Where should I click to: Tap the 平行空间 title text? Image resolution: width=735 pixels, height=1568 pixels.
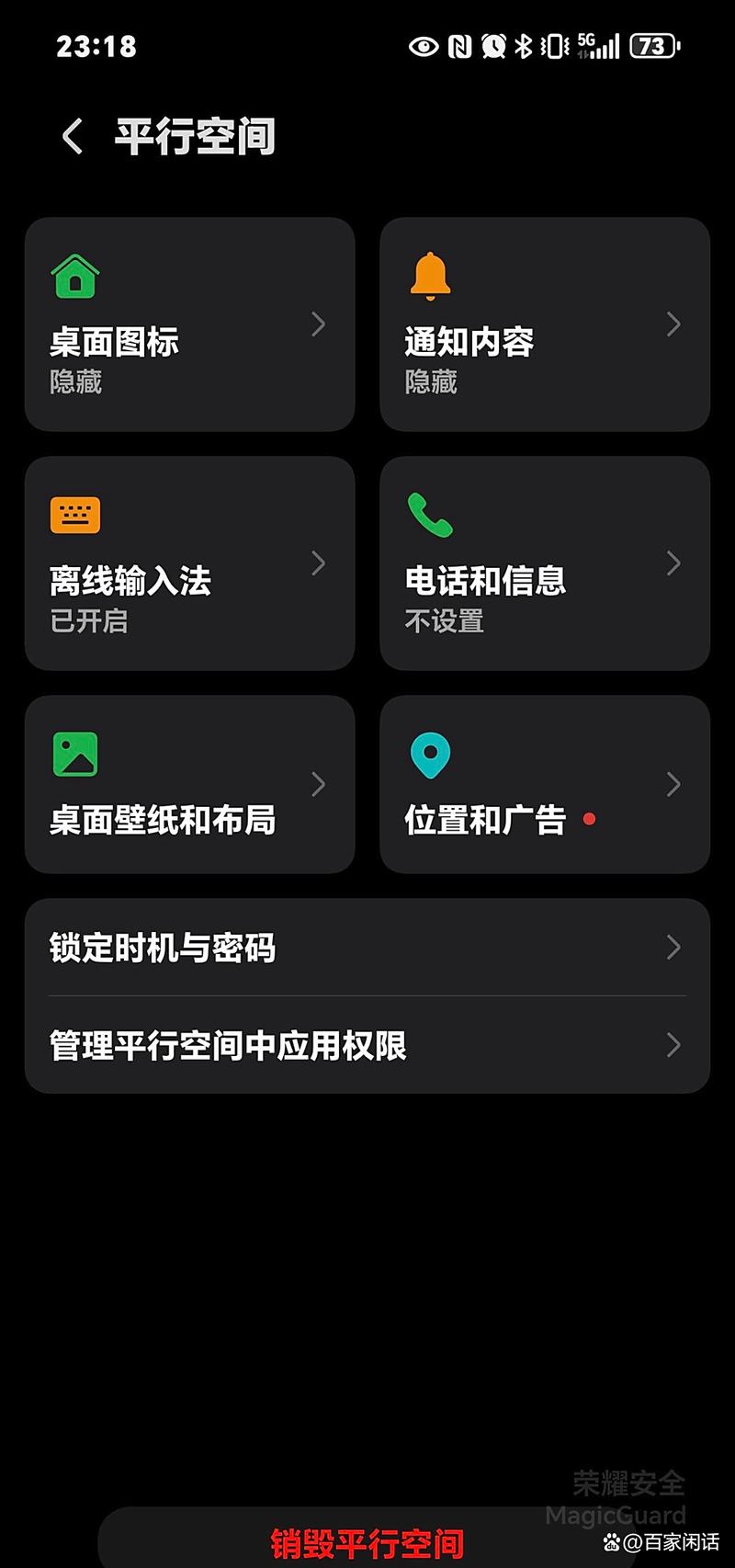click(x=193, y=135)
